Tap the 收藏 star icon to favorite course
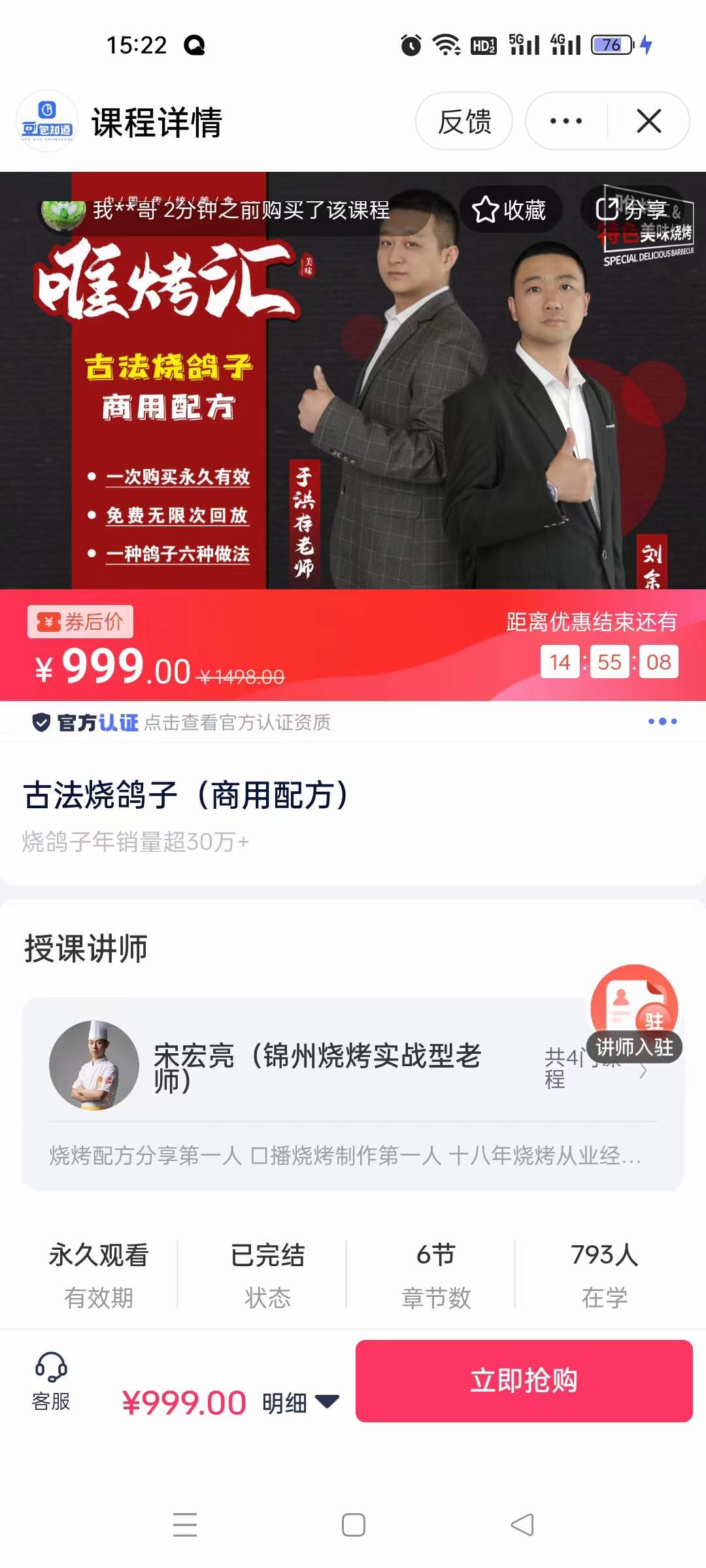The image size is (706, 1568). coord(484,210)
